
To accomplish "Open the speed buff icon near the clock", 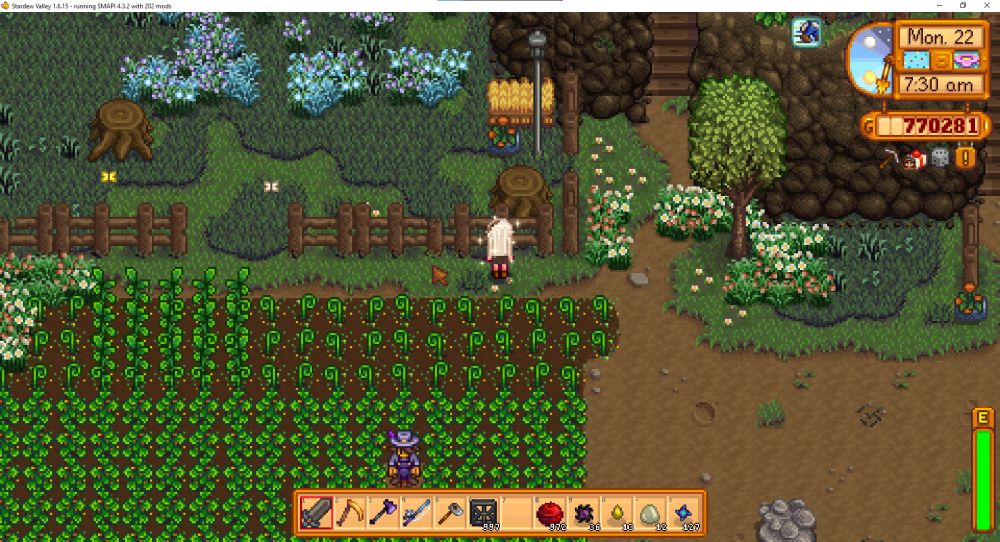I will 806,32.
